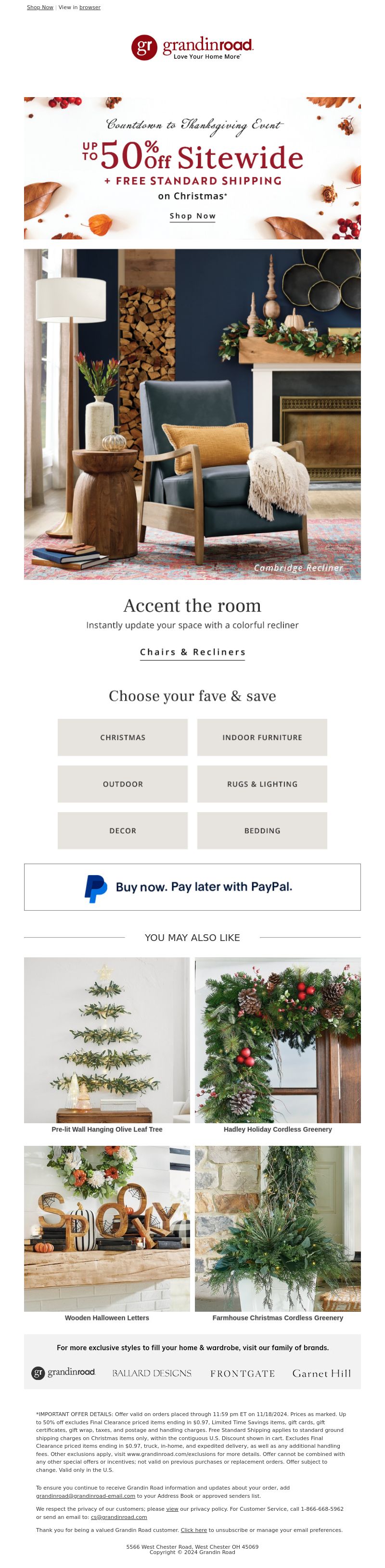Image resolution: width=385 pixels, height=1568 pixels.
Task: Tap the Shop Now link at top
Action: tap(39, 7)
